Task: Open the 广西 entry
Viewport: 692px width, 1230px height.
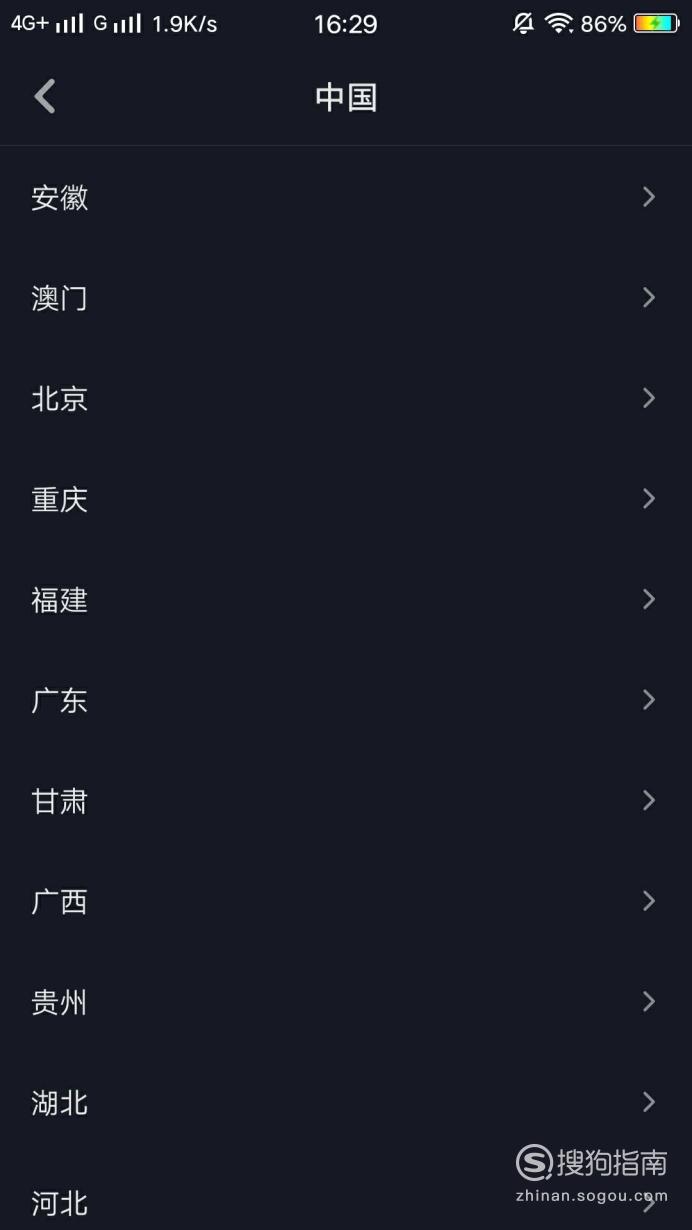Action: pyautogui.click(x=346, y=901)
